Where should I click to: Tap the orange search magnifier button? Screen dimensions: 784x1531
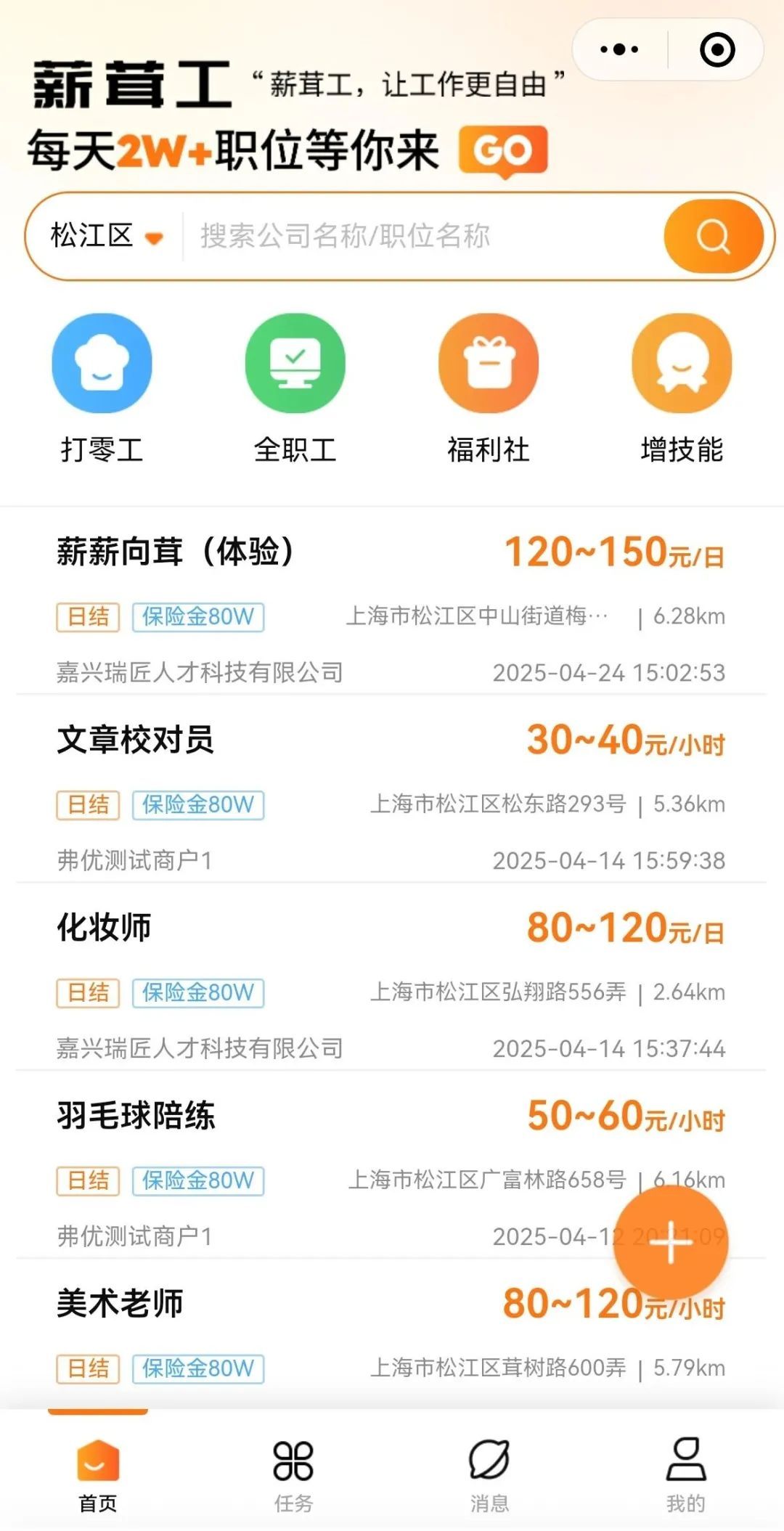(x=713, y=237)
